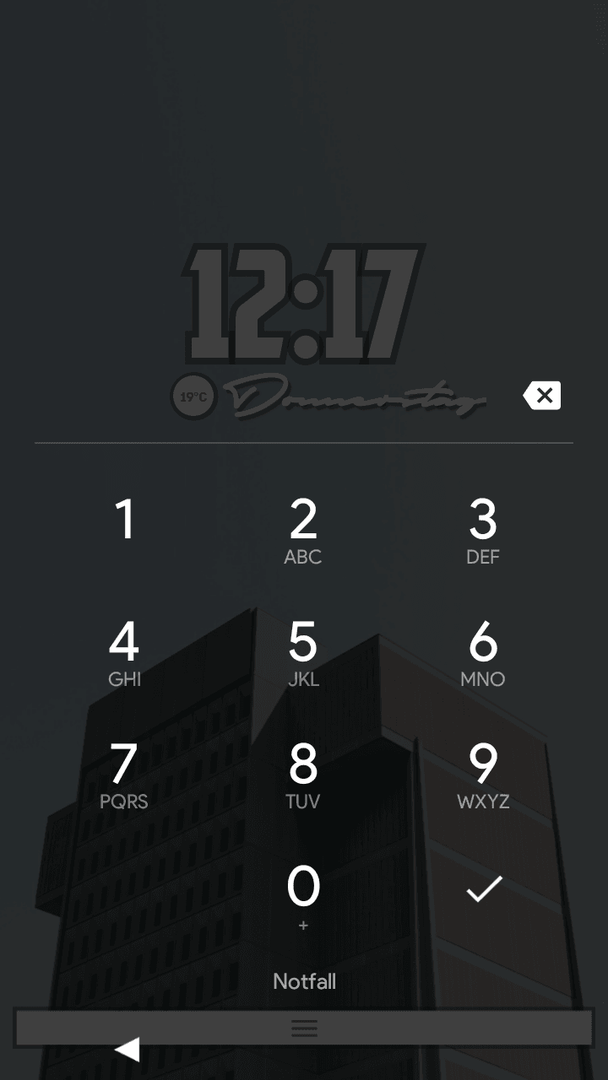Confirm the PIN with the checkmark
This screenshot has width=608, height=1080.
pos(484,889)
